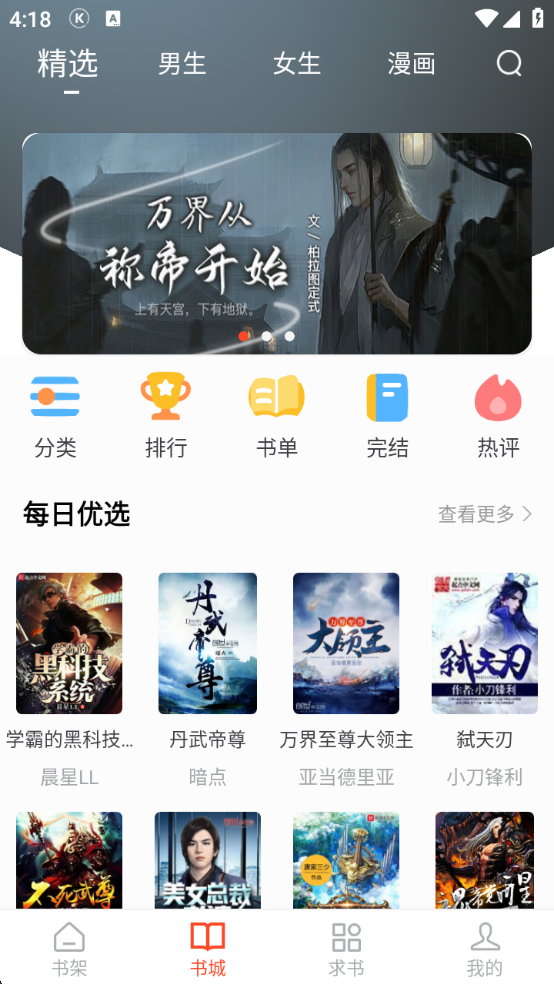554x984 pixels.
Task: Open the 热评 hot reviews shortcut
Action: 498,415
